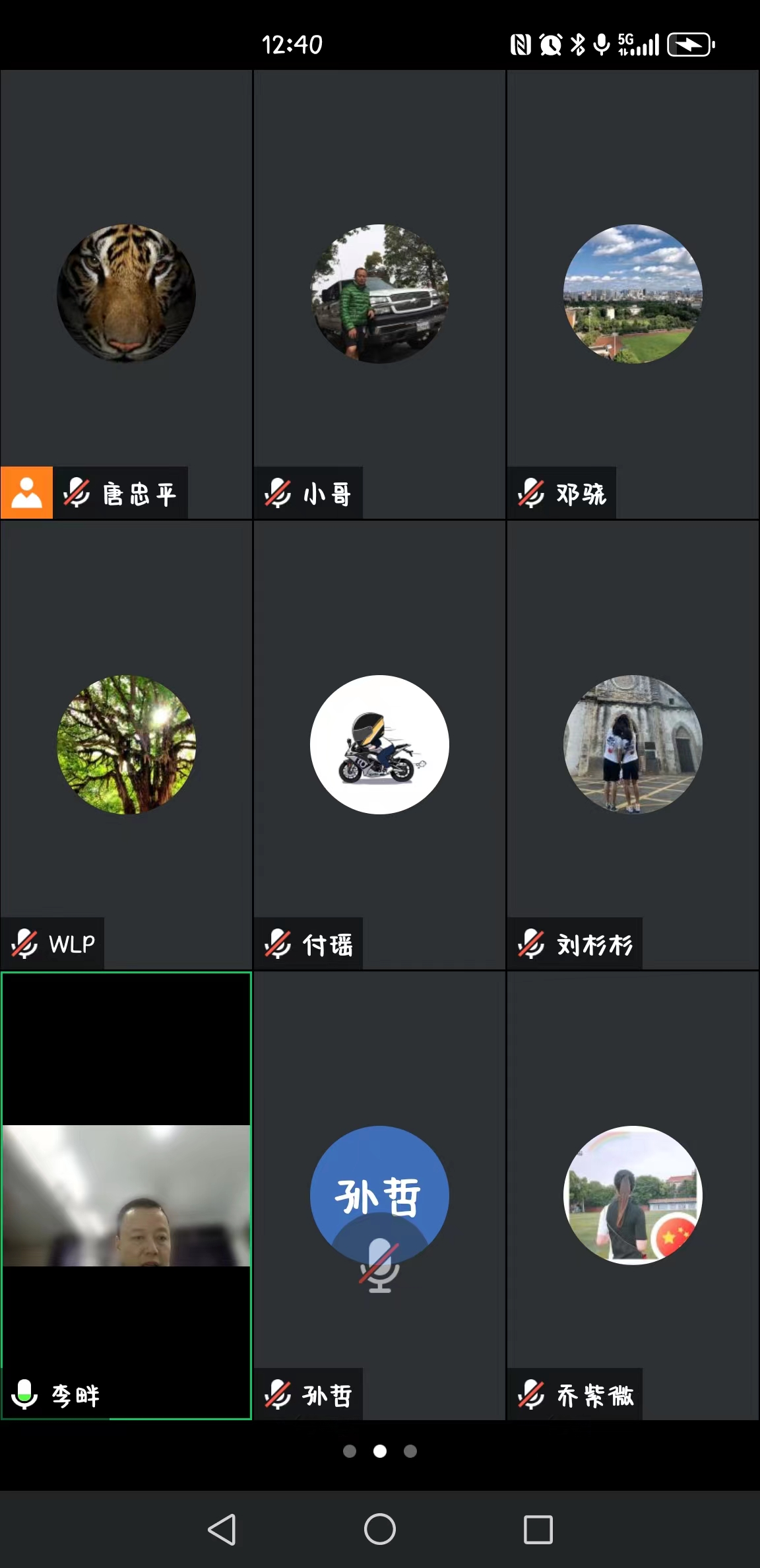The image size is (760, 1568).
Task: Open 小哥's video tile
Action: click(379, 294)
